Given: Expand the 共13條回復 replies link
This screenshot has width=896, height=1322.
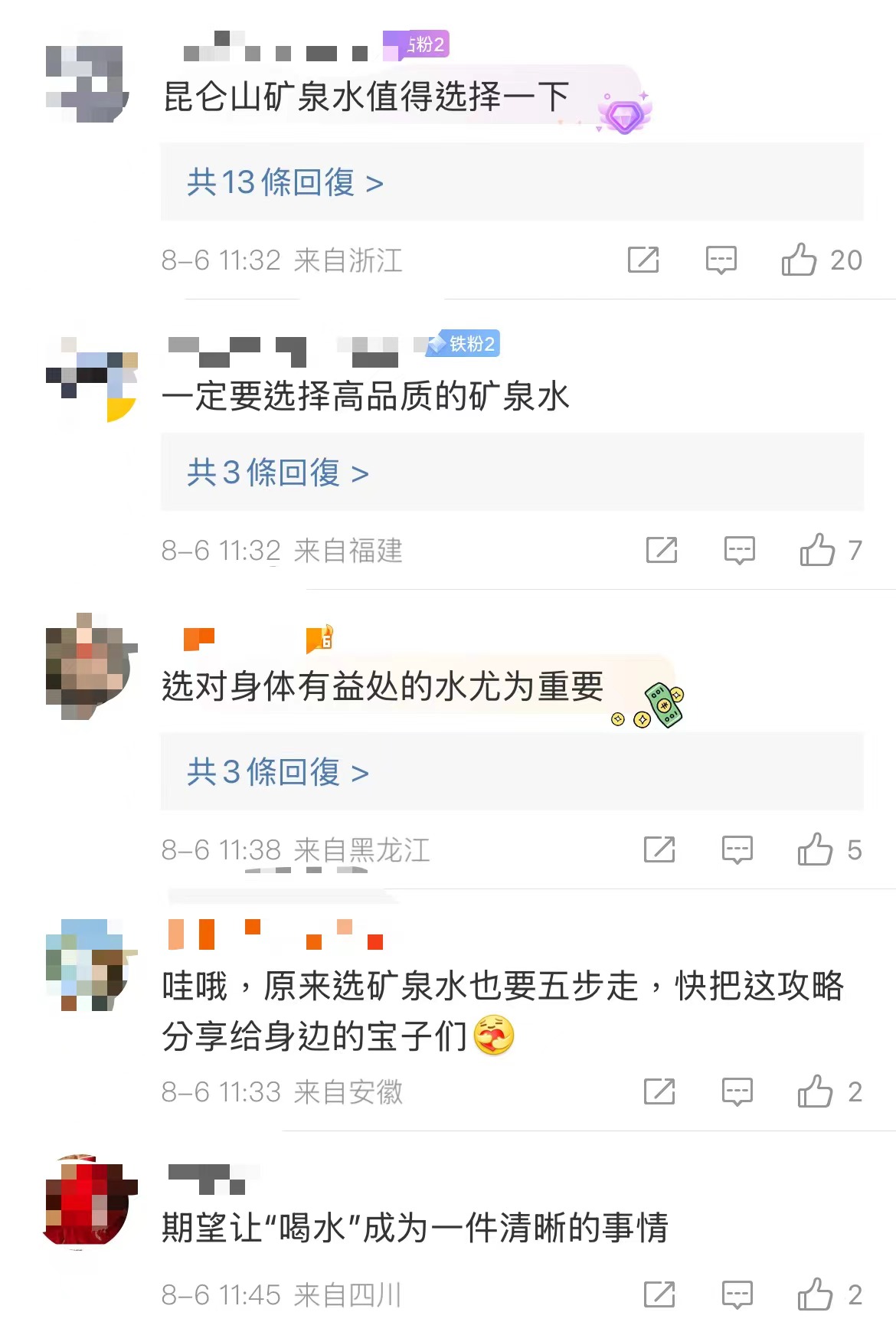Looking at the screenshot, I should 285,182.
